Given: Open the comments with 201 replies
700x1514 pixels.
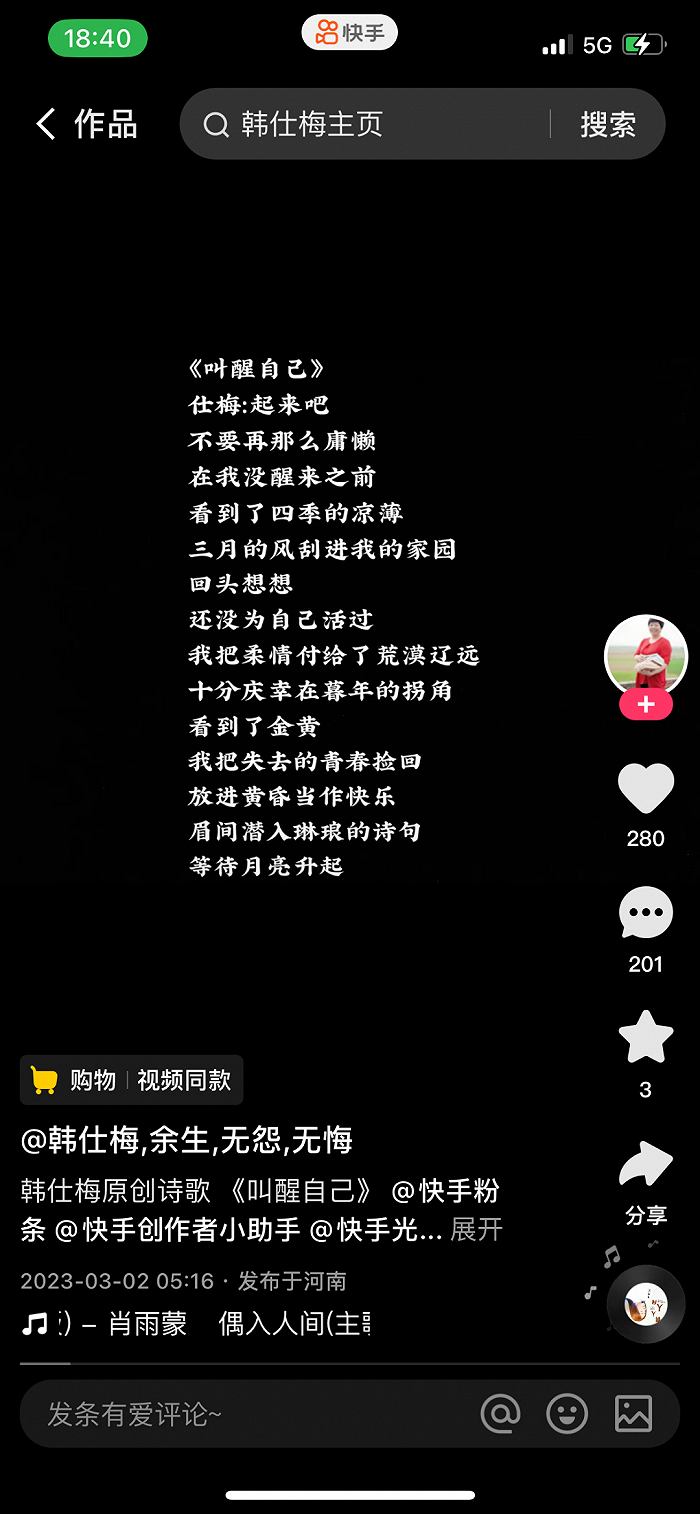Looking at the screenshot, I should (x=646, y=913).
